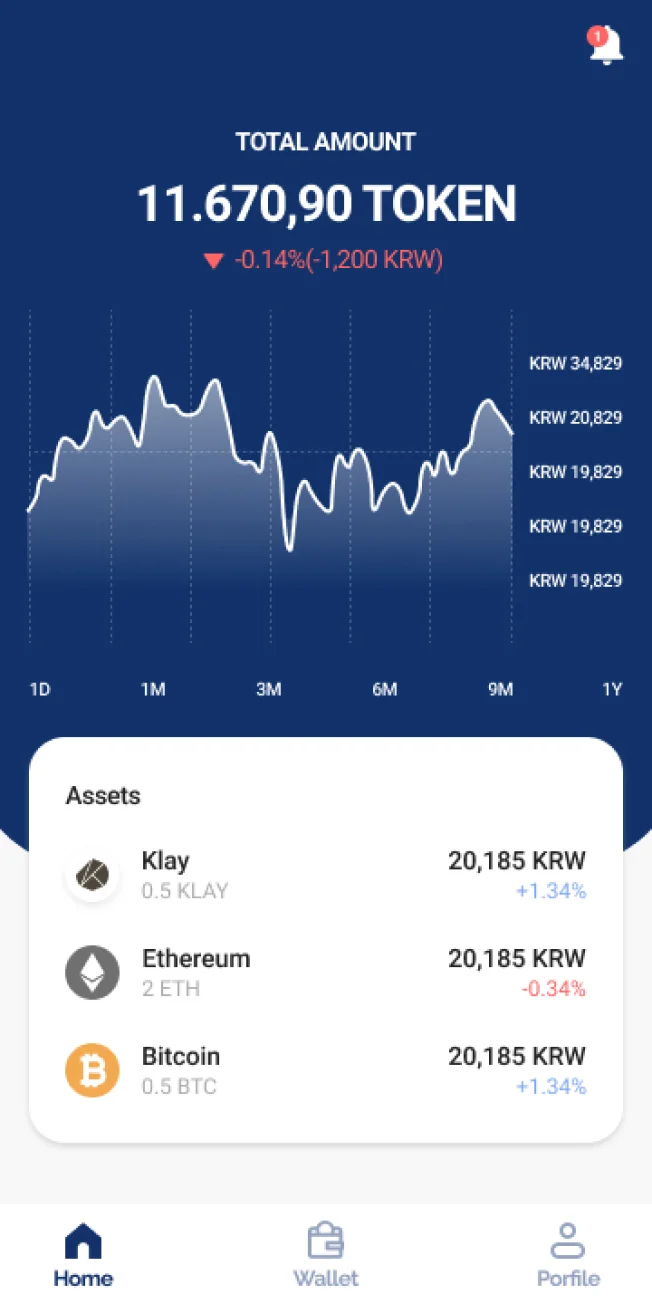
Task: Select the 1D chart range
Action: [x=40, y=690]
